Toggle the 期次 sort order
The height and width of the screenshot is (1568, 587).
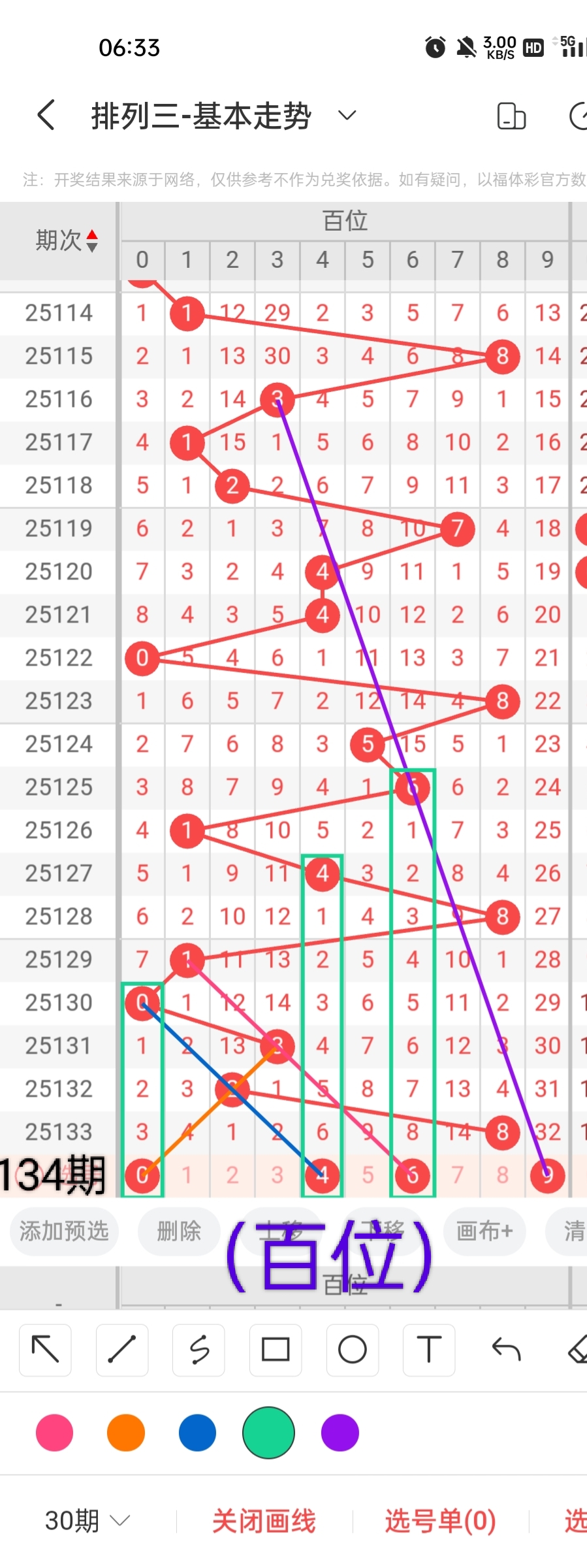point(67,240)
